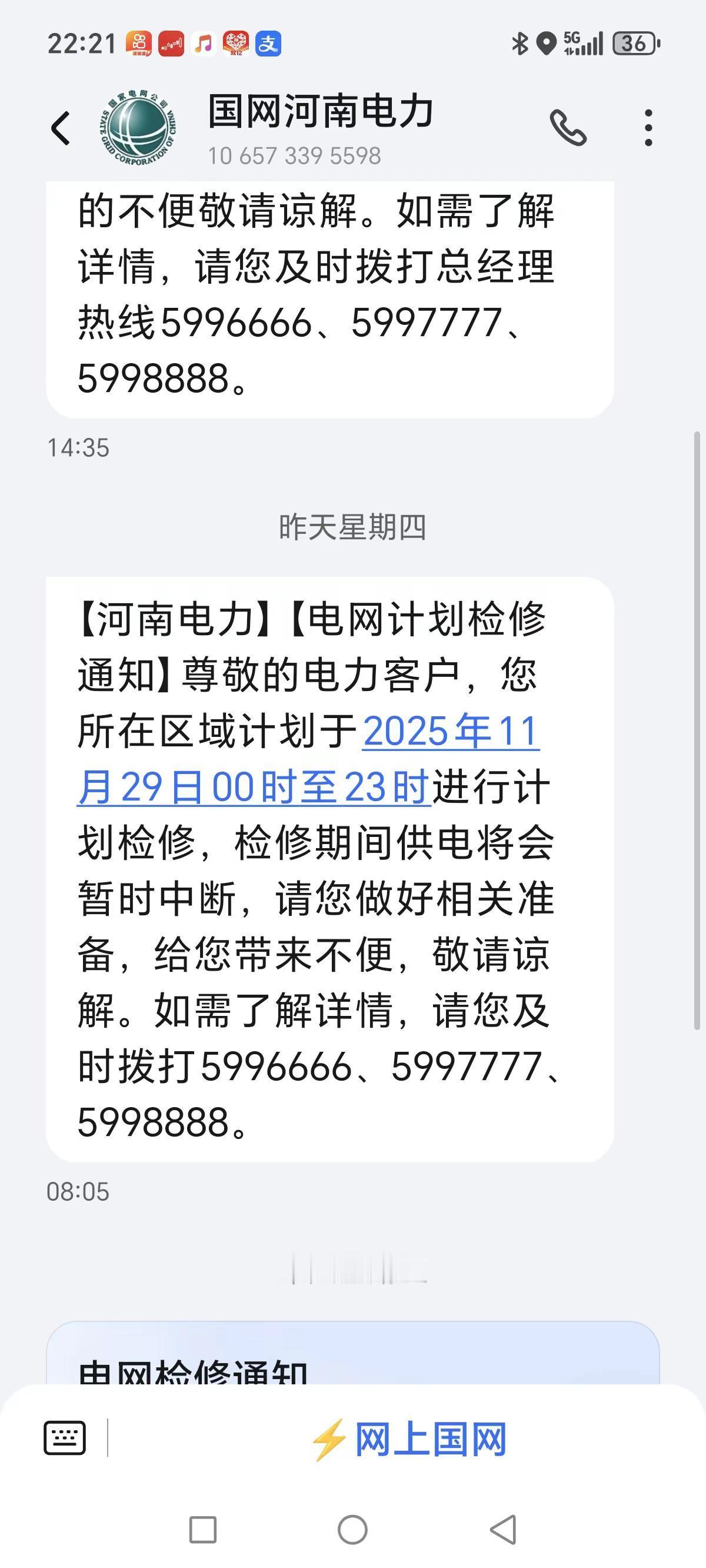Tap the Alipay notification icon in status bar
Image resolution: width=706 pixels, height=1568 pixels.
pos(268,44)
